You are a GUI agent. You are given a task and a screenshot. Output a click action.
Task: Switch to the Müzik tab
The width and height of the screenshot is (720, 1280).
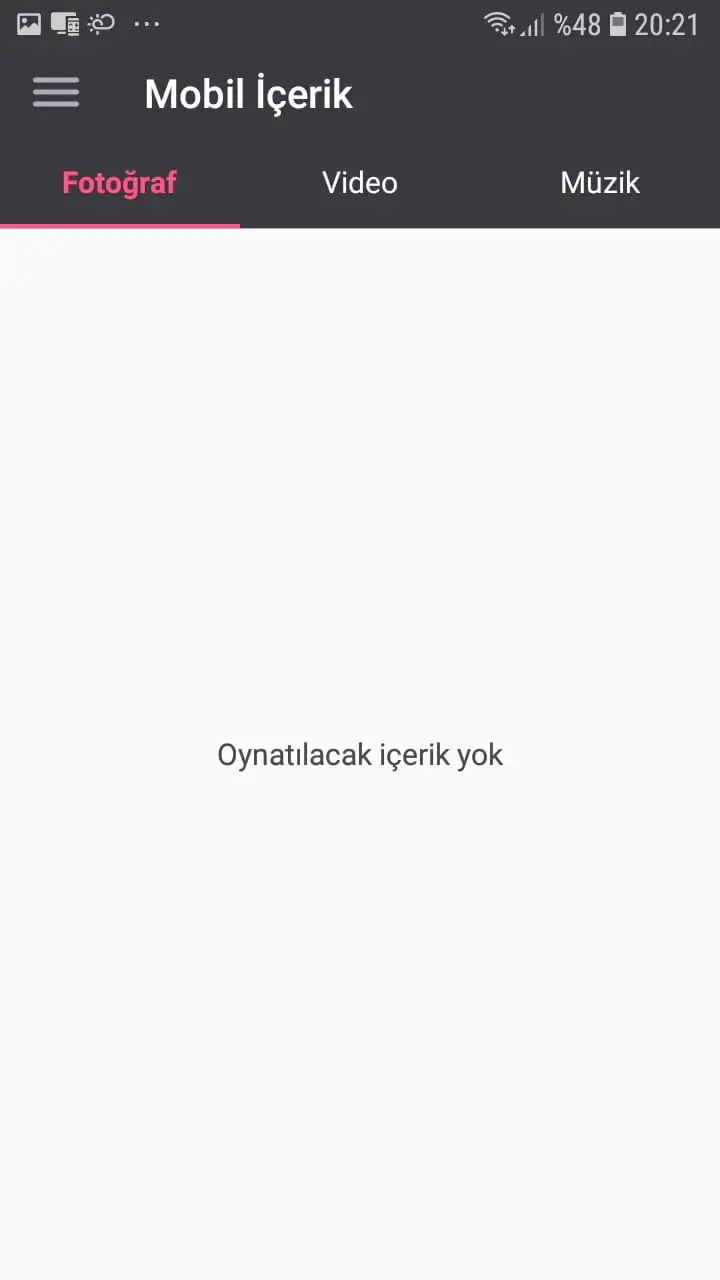(600, 183)
